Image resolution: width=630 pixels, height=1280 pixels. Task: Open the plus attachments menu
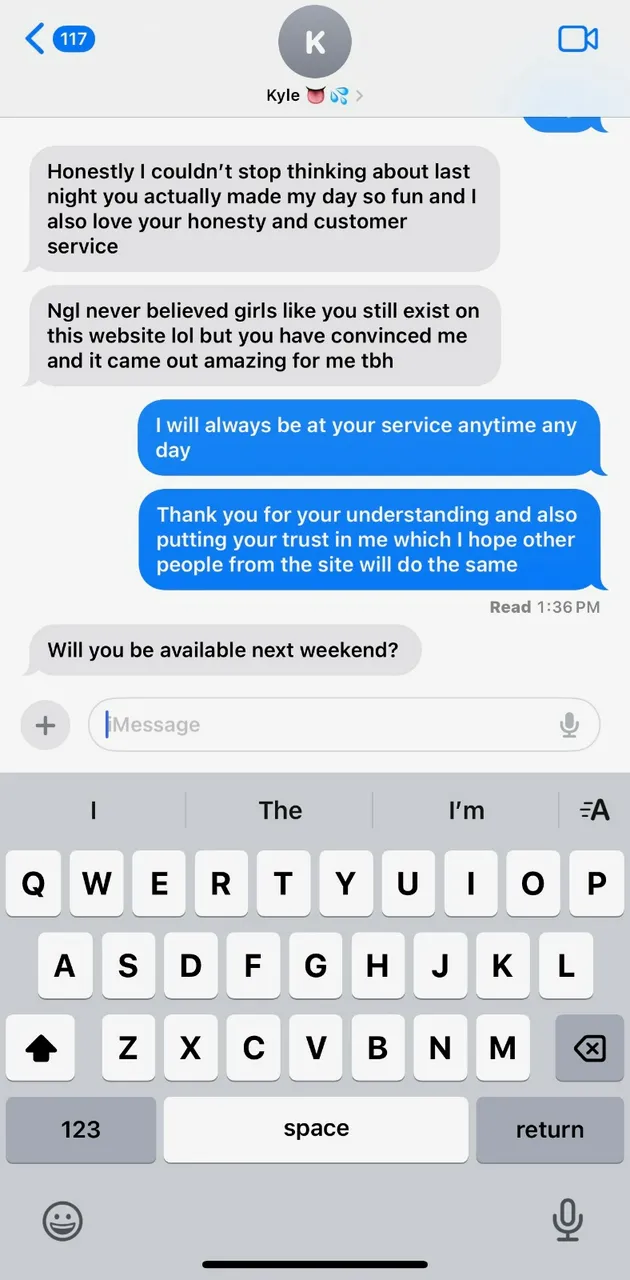[45, 725]
